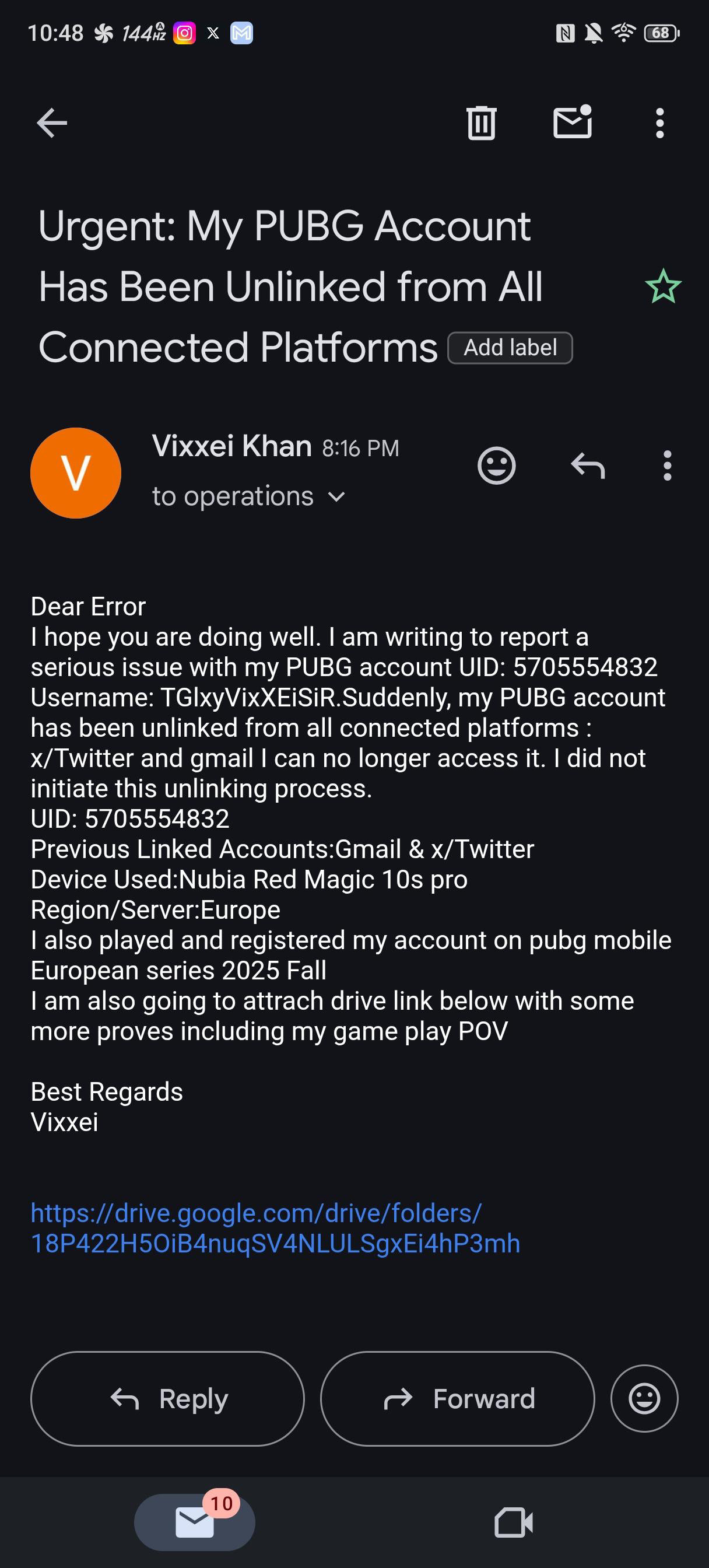This screenshot has height=1568, width=709.
Task: Open the top overflow menu
Action: (659, 124)
